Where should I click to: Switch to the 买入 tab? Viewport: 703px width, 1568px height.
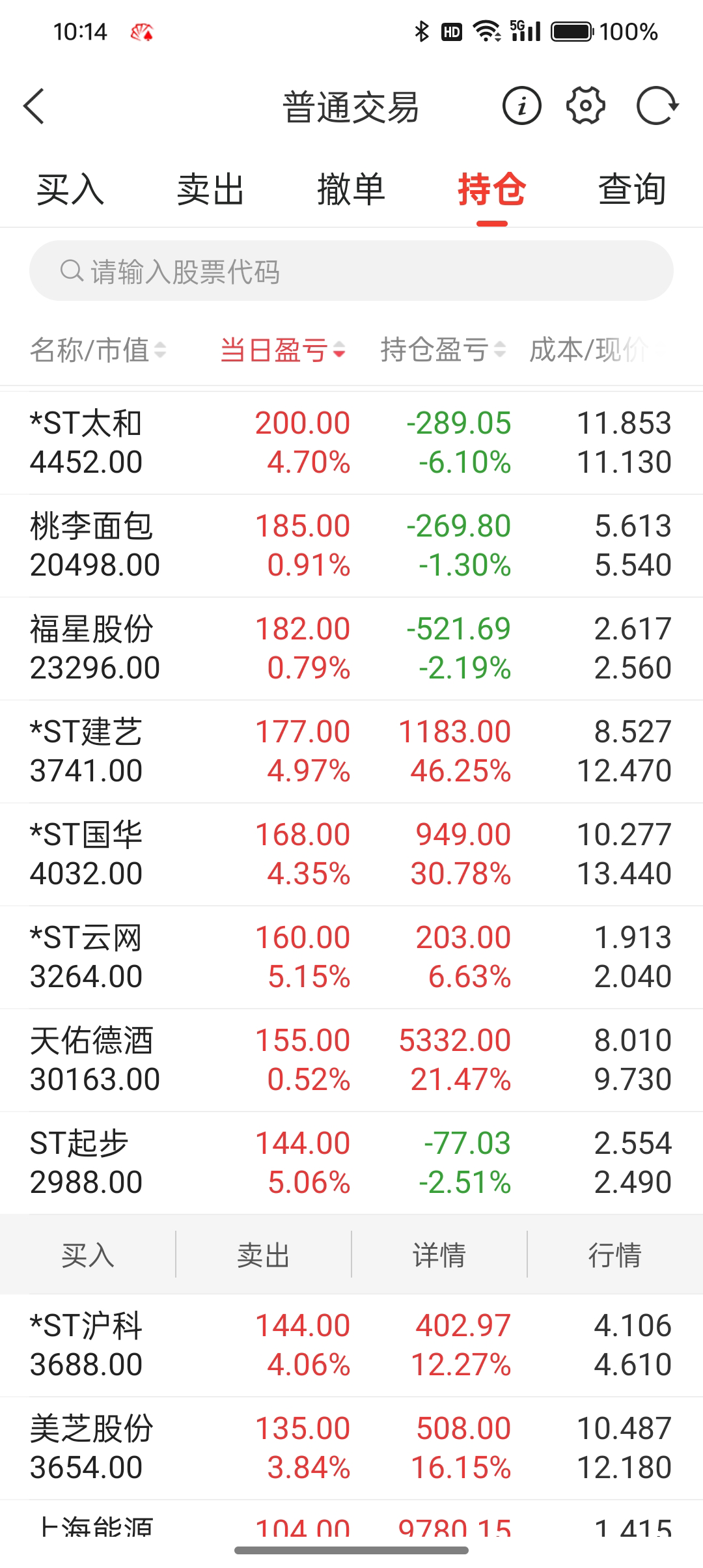point(70,190)
